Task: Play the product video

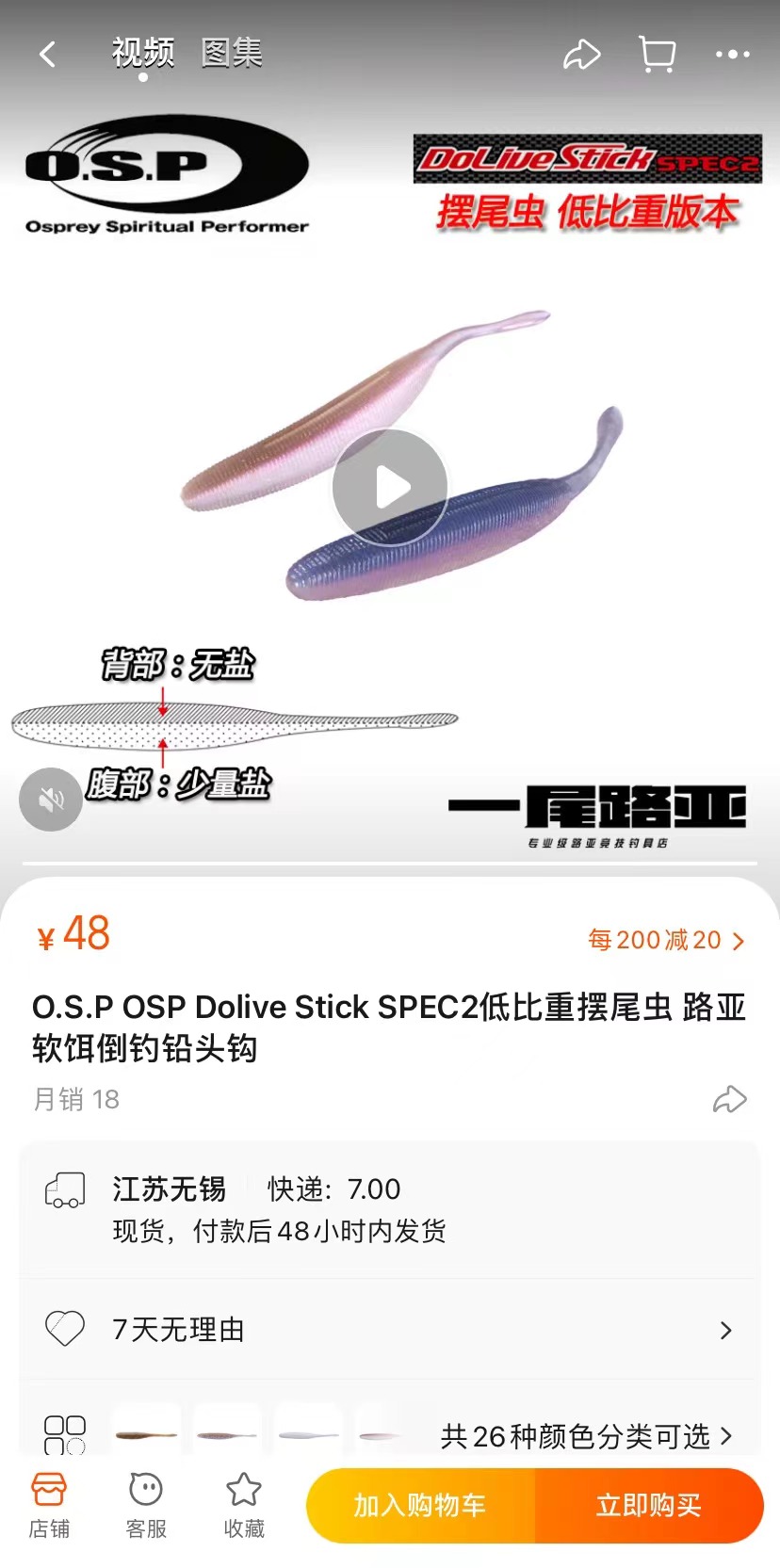Action: coord(390,487)
